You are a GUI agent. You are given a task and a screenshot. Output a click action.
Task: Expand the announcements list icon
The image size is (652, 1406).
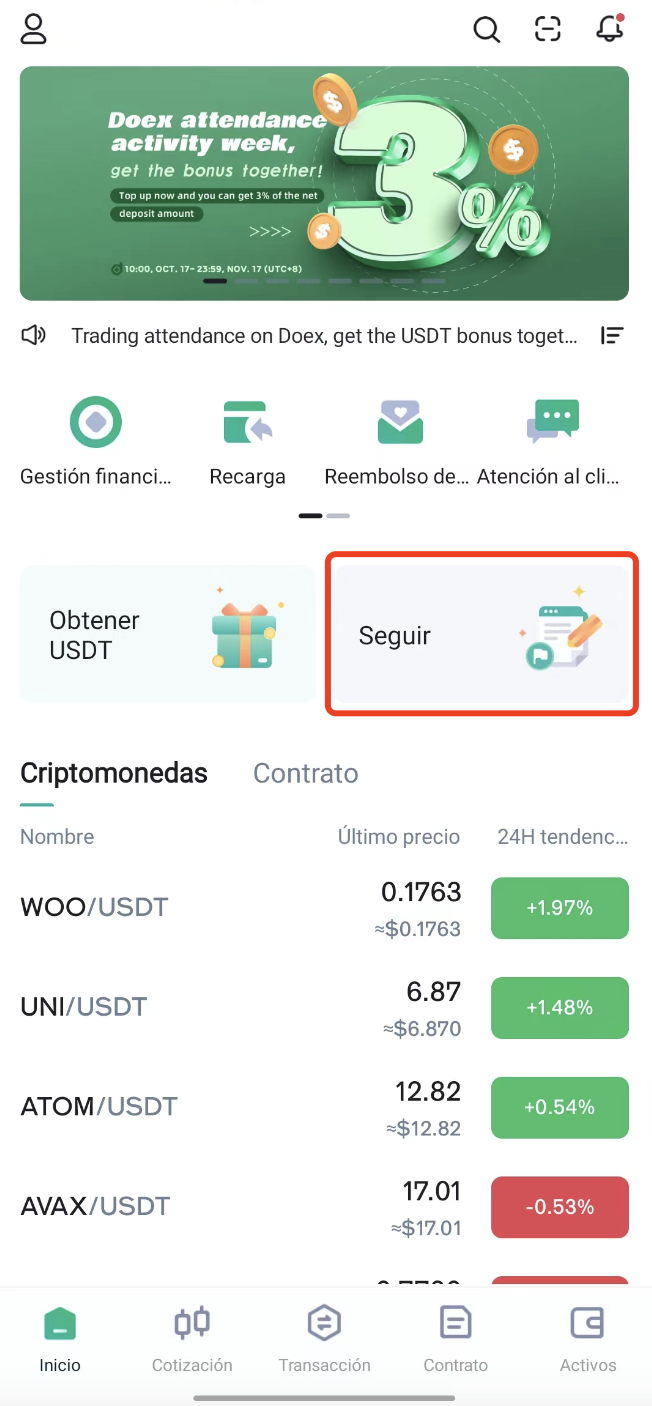pyautogui.click(x=611, y=336)
